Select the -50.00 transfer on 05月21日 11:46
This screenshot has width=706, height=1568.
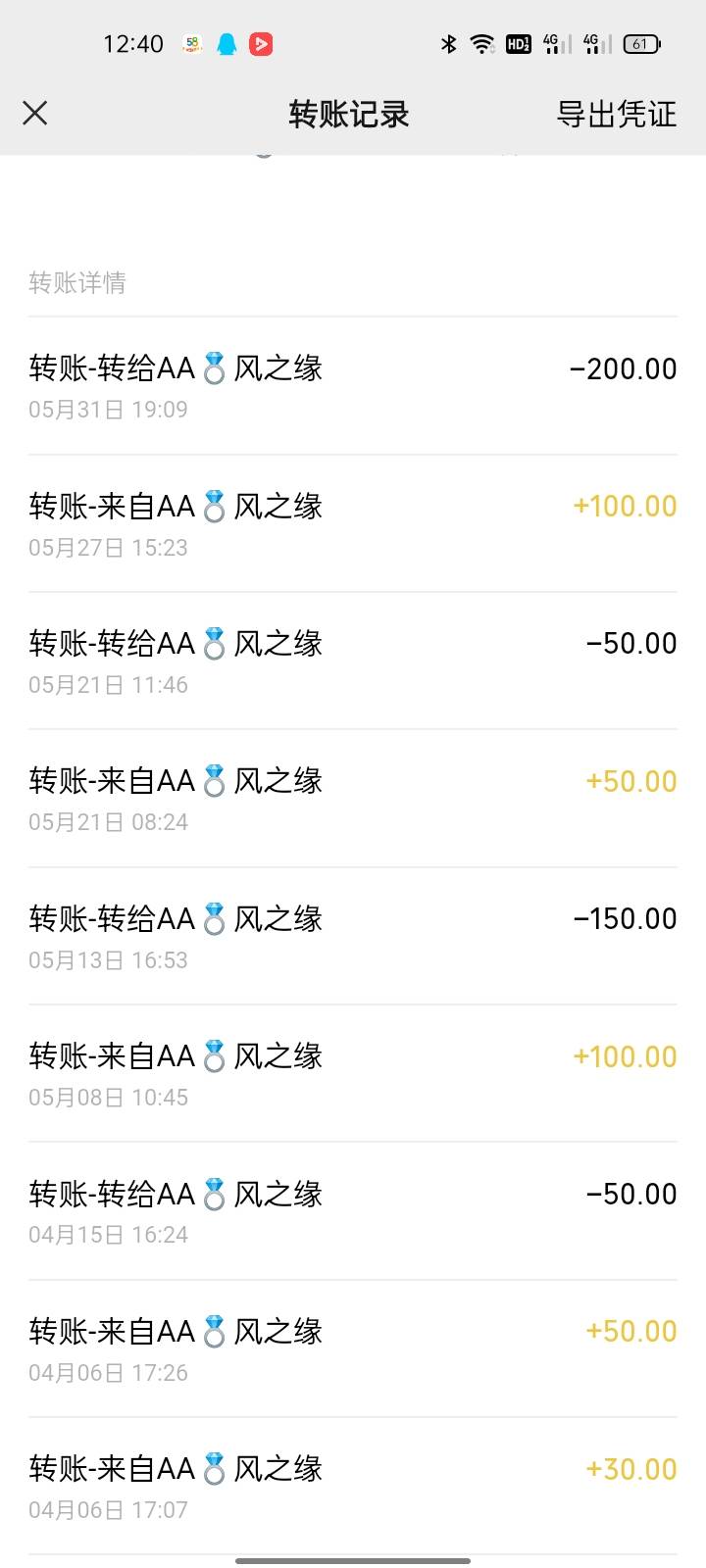[x=352, y=661]
